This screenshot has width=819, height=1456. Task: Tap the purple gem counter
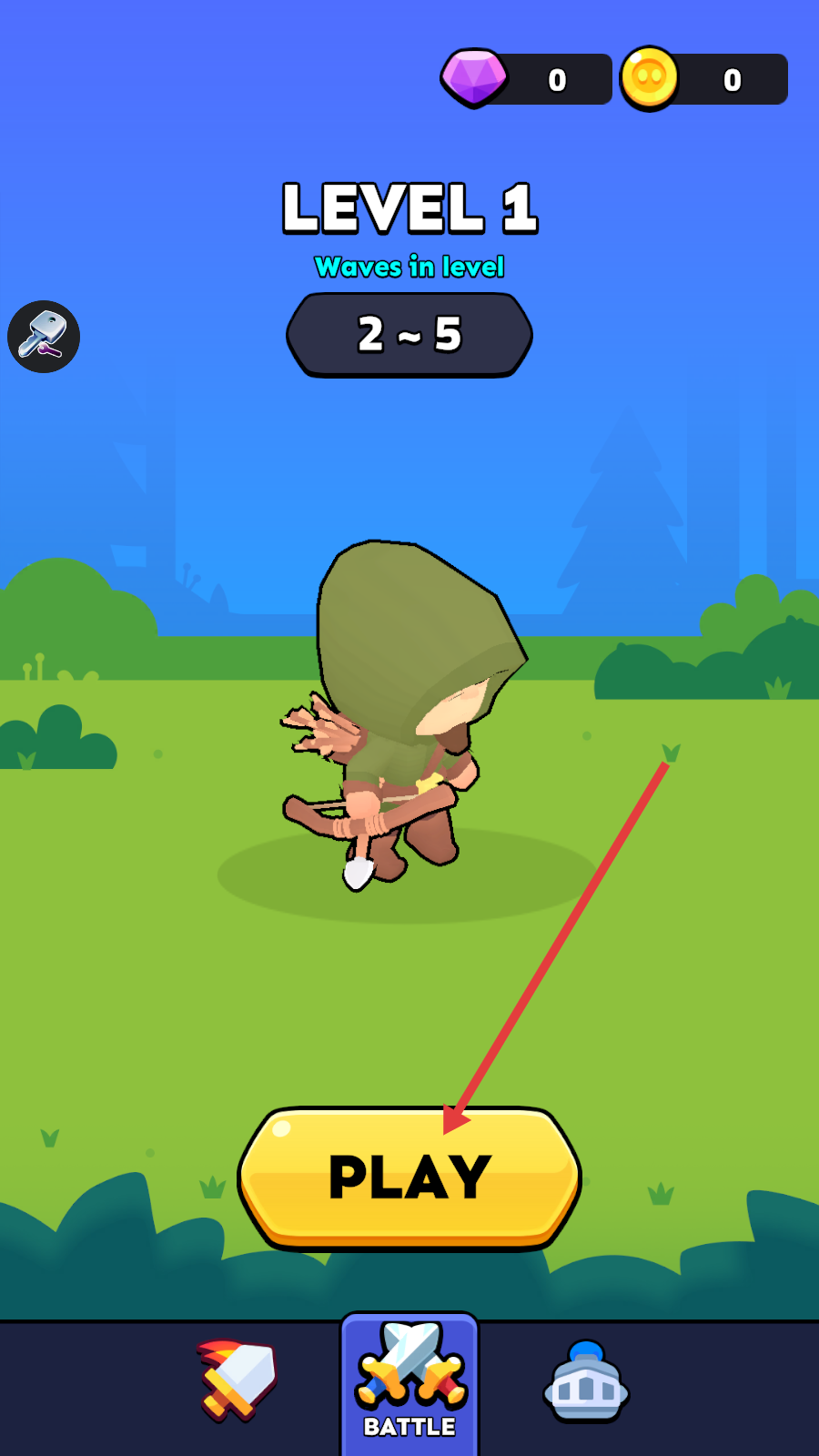(528, 79)
